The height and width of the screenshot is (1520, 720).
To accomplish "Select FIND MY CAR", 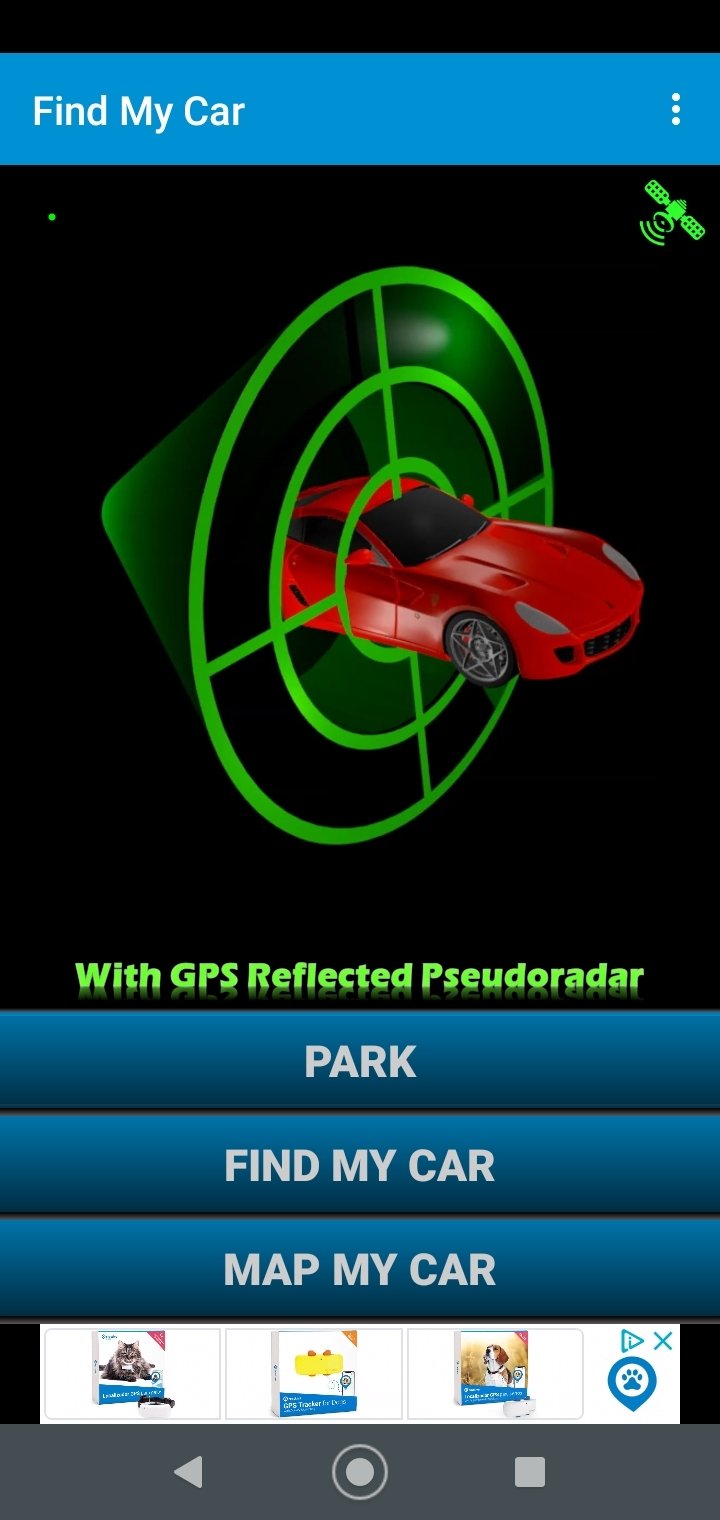I will [360, 1164].
